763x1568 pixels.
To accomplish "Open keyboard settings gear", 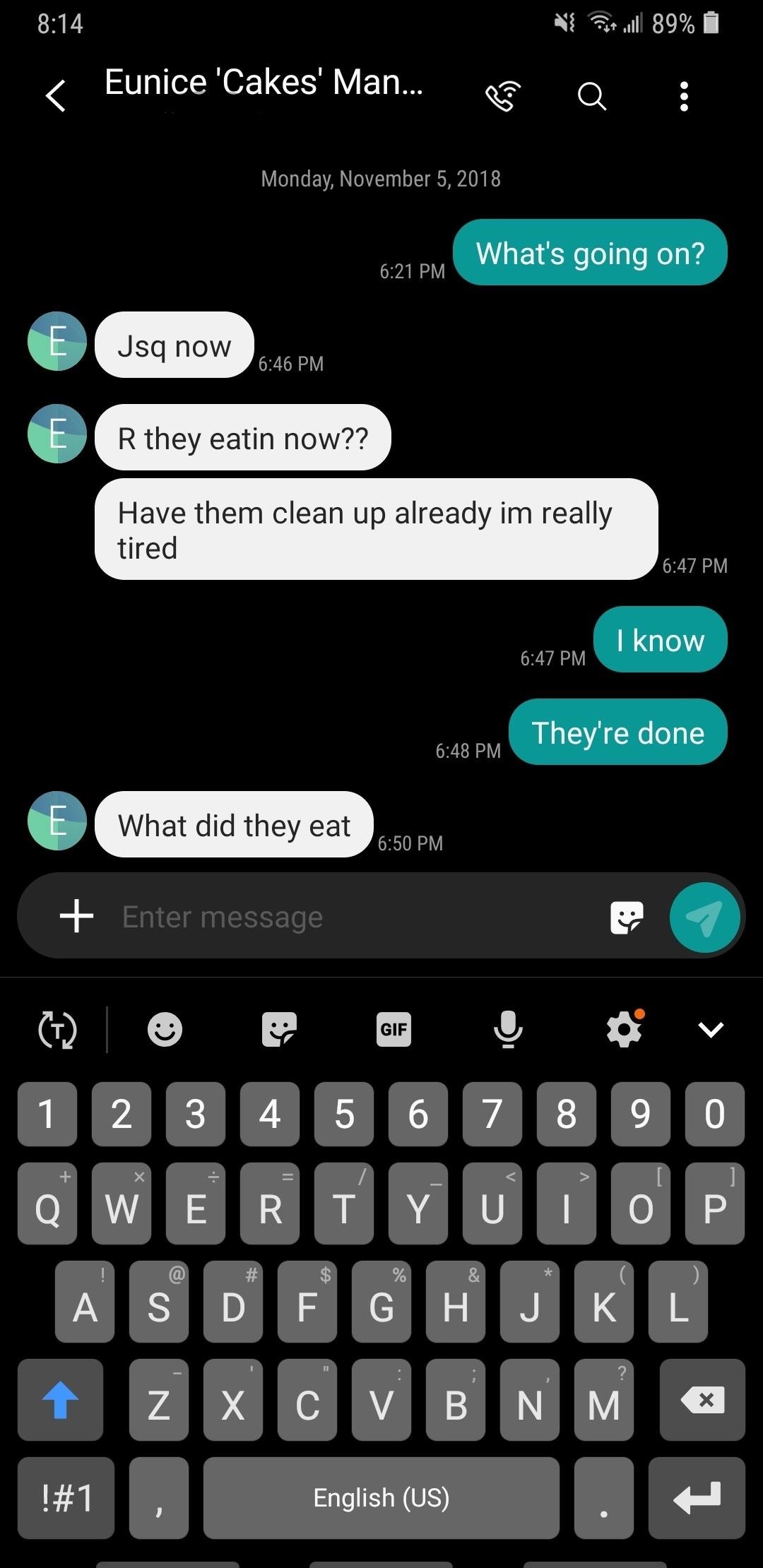I will click(625, 1029).
